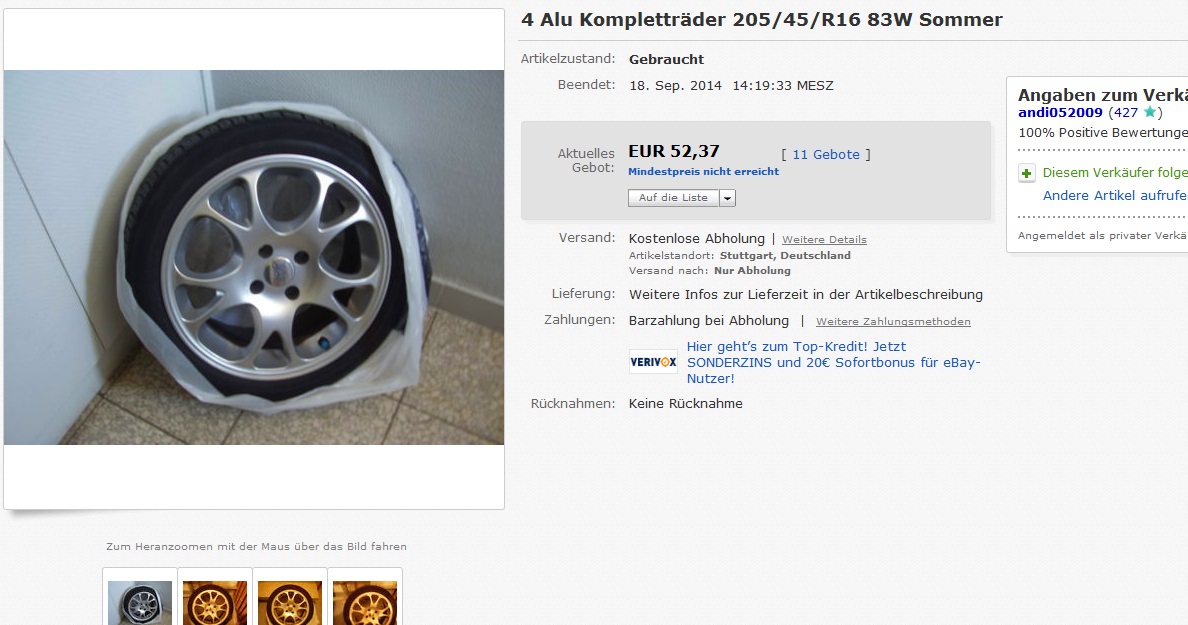Enlarge the main wheel photo
The width and height of the screenshot is (1188, 625).
click(254, 258)
